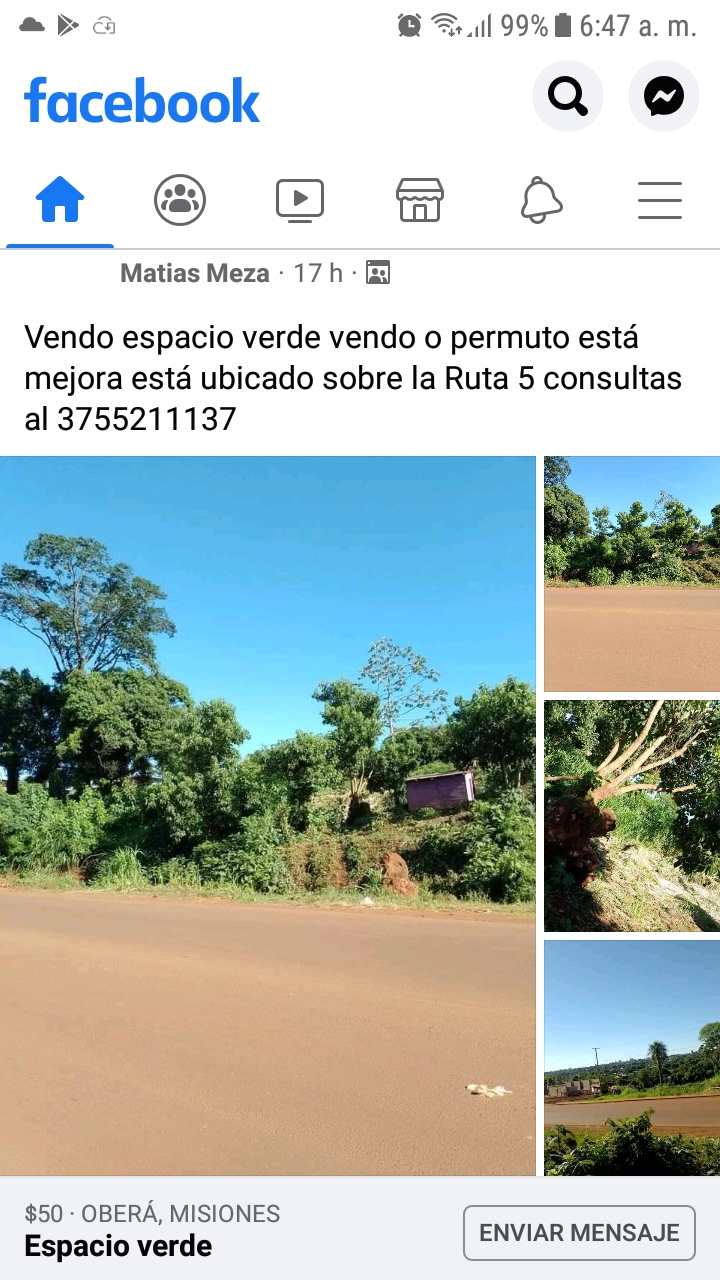
Task: Go to the Home feed tab
Action: [x=60, y=200]
